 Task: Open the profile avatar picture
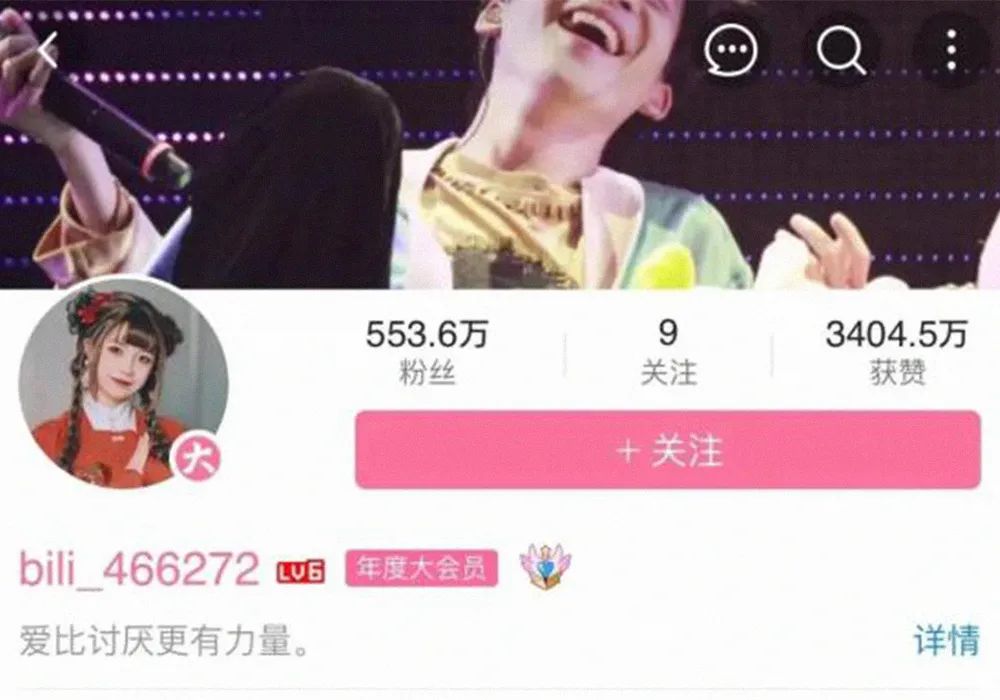pos(122,385)
